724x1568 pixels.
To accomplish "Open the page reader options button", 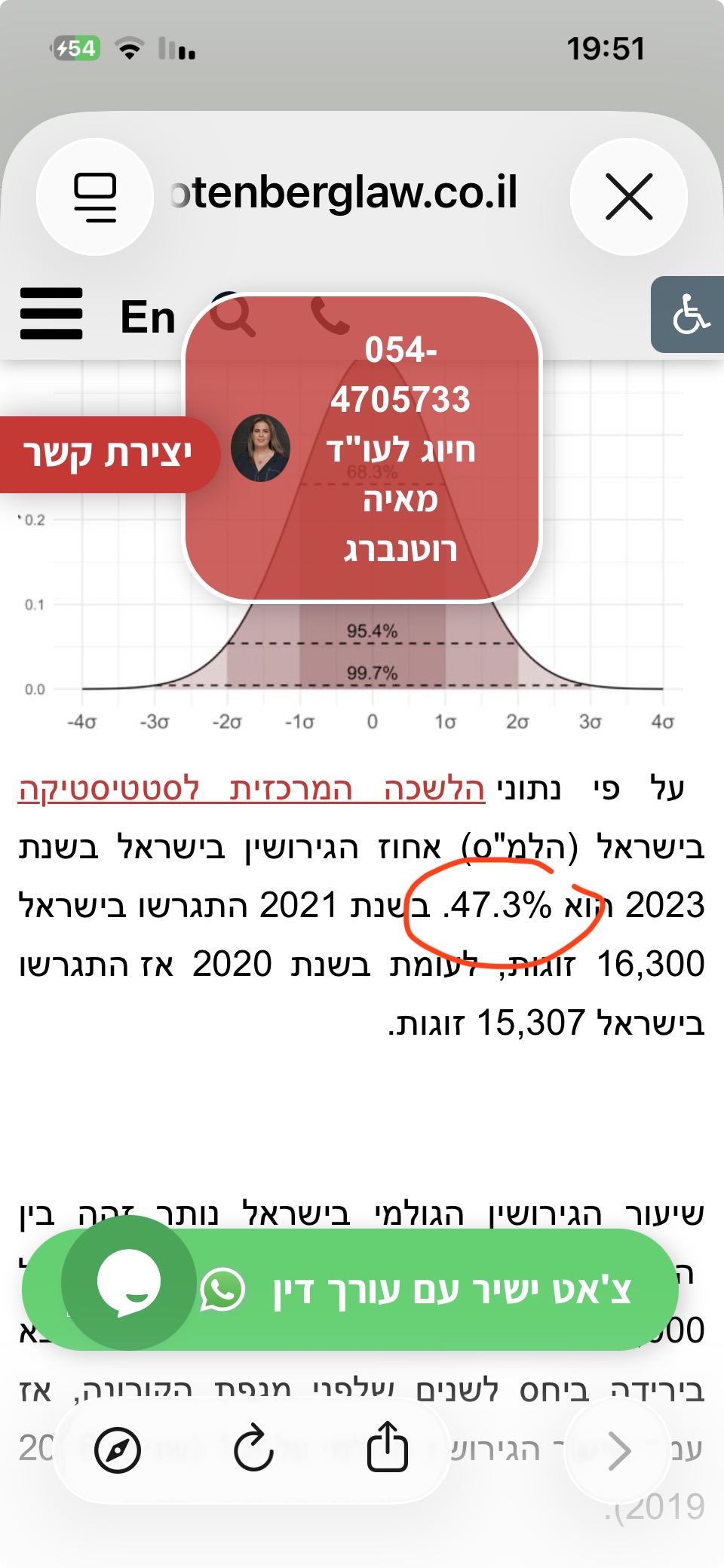I will point(95,197).
